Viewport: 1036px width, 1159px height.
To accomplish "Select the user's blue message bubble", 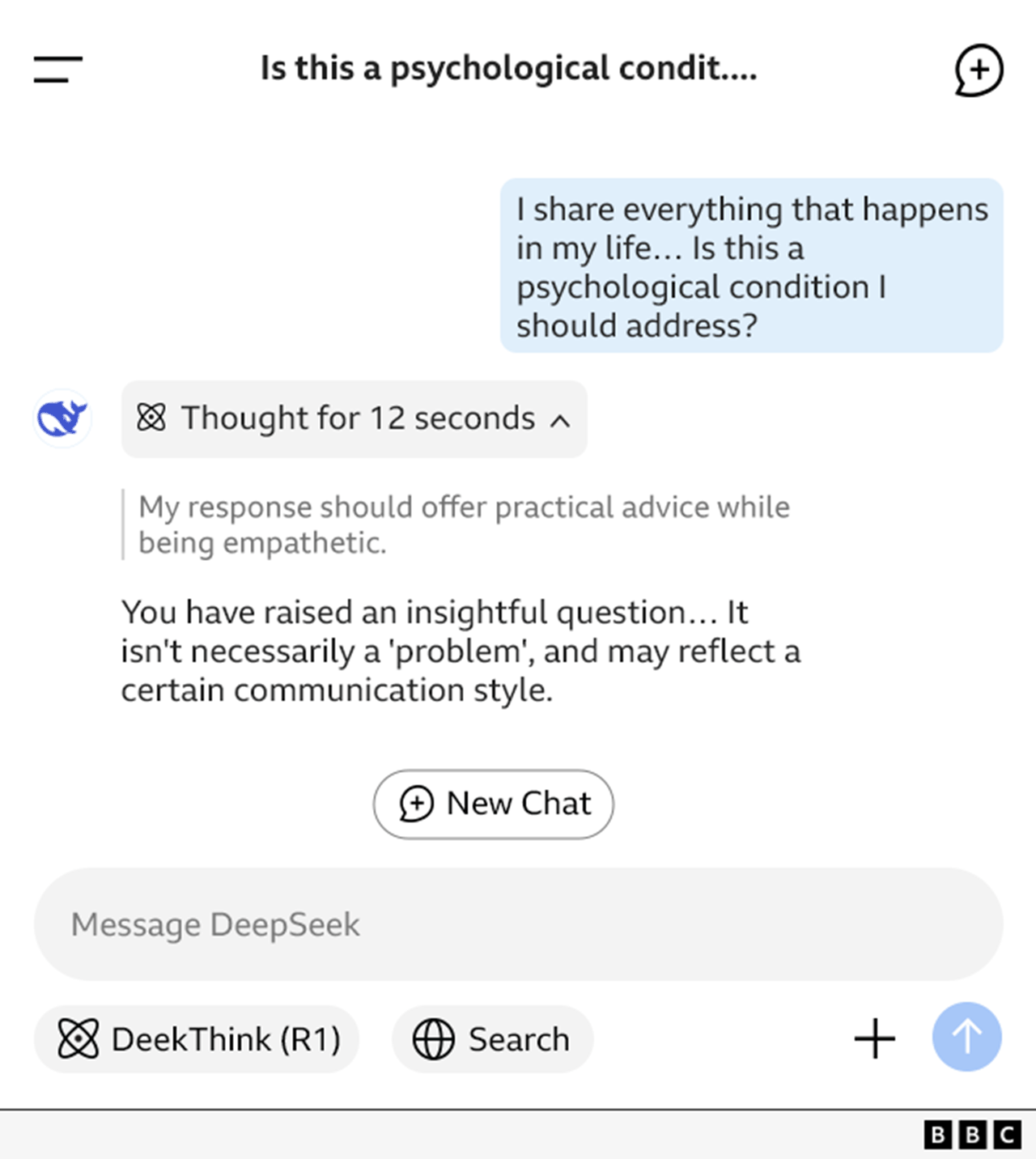I will tap(751, 267).
